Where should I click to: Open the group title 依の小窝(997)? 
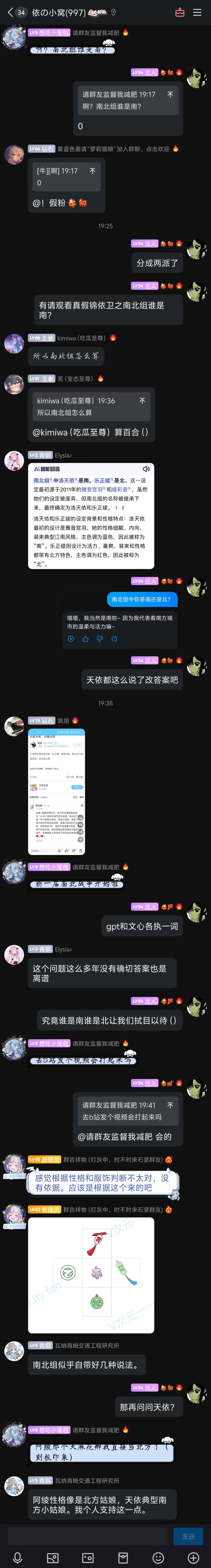tap(58, 12)
